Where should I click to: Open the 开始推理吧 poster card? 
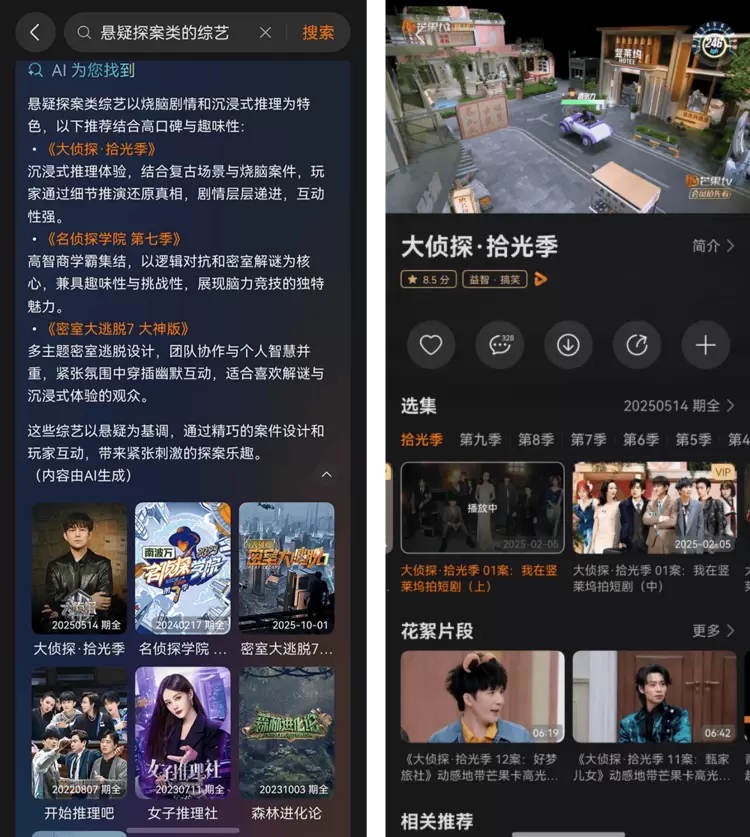[x=80, y=733]
